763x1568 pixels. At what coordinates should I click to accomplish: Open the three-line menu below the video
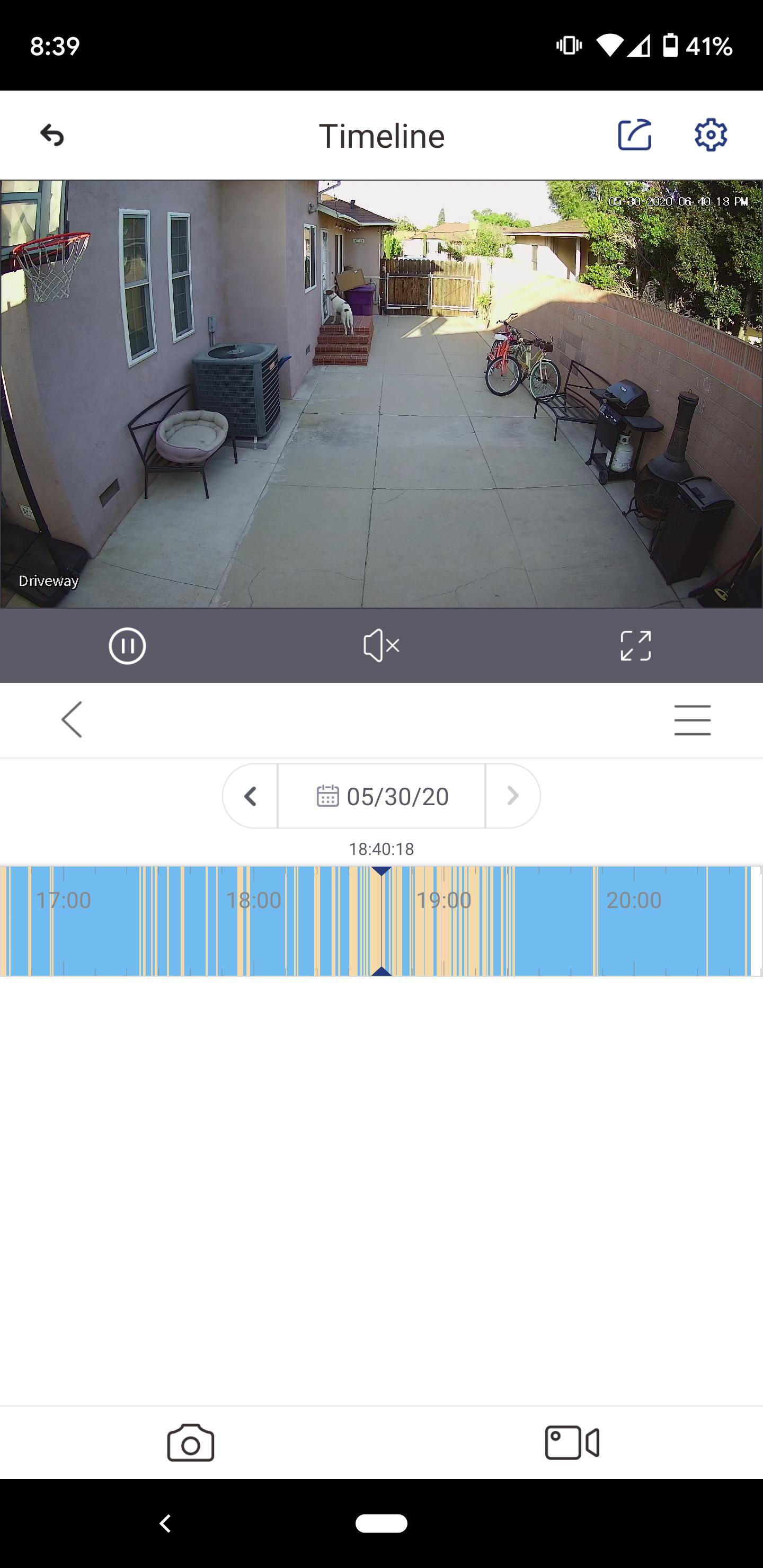(692, 720)
